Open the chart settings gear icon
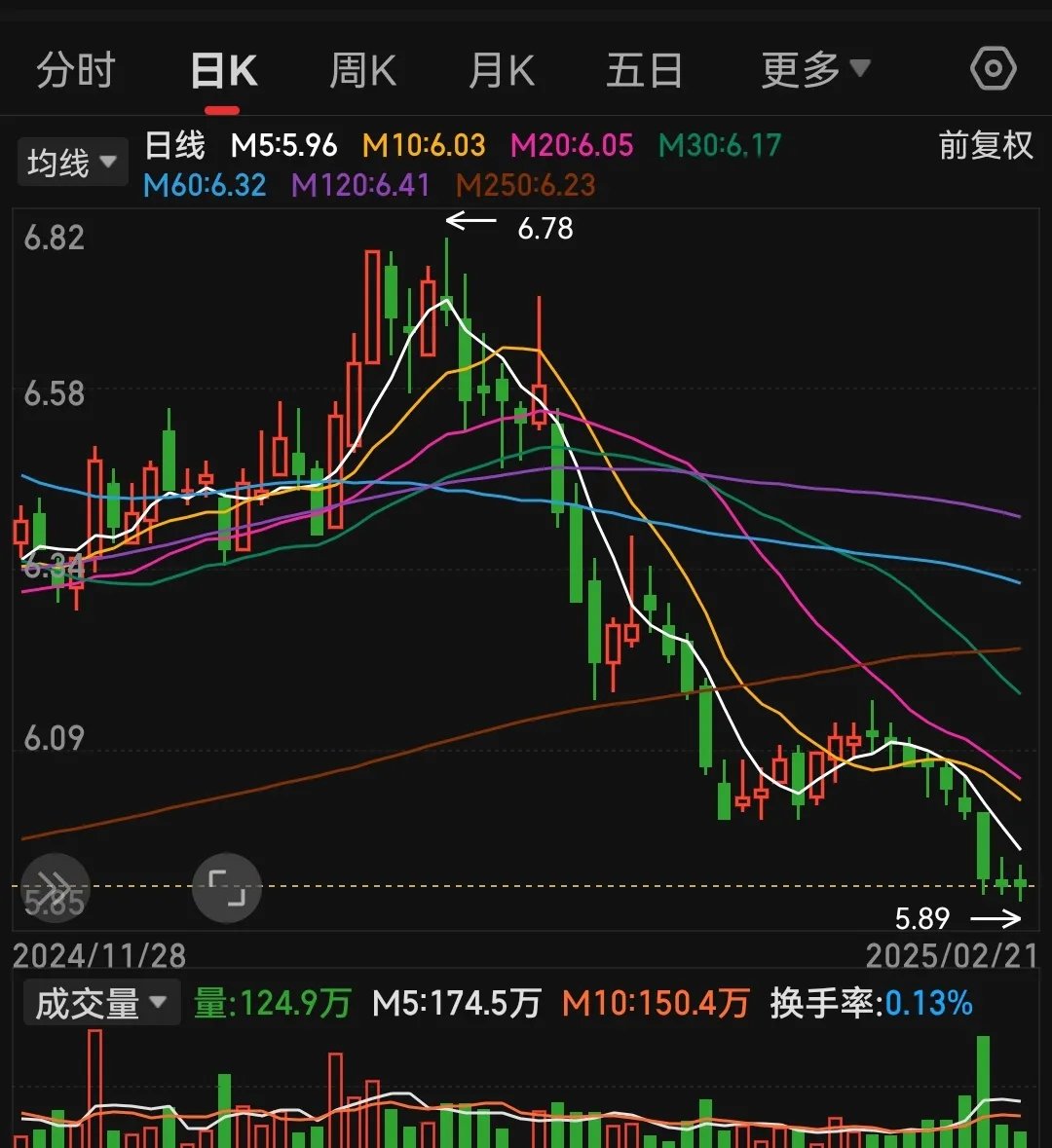This screenshot has width=1052, height=1148. coord(993,68)
